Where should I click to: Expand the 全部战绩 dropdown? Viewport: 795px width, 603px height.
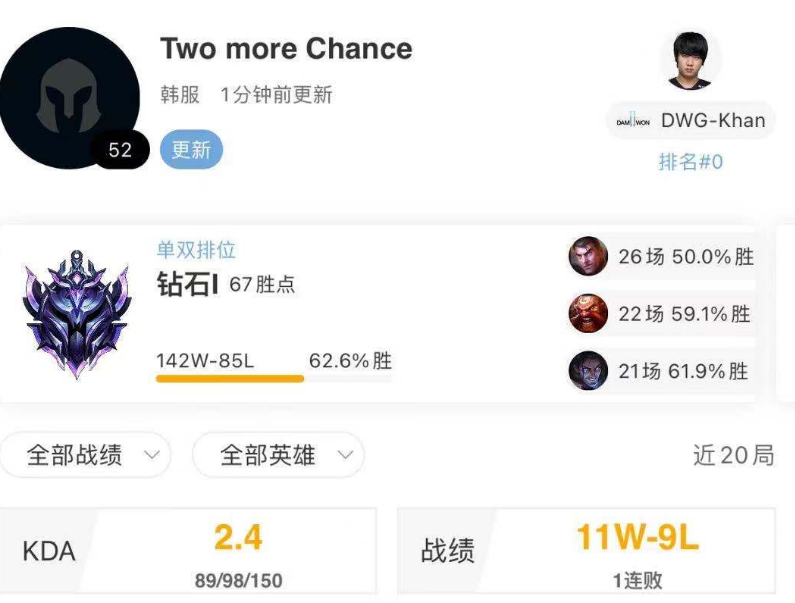(86, 455)
